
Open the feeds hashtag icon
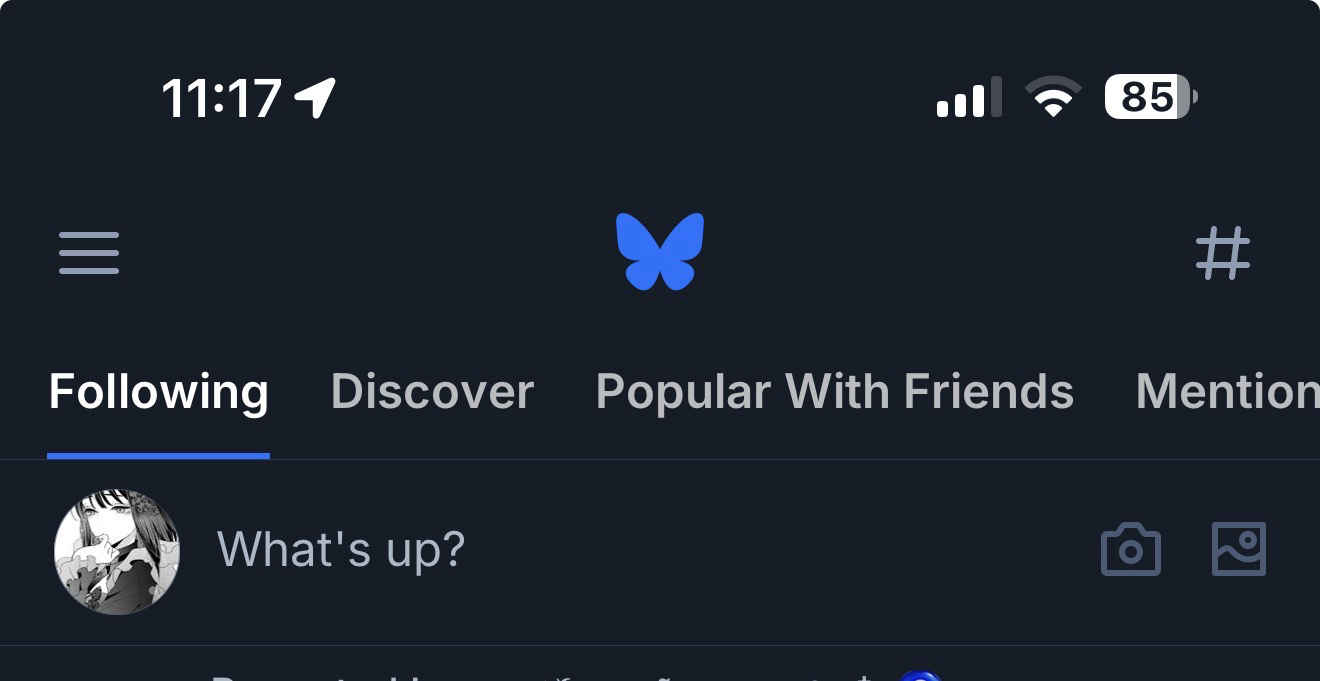pyautogui.click(x=1223, y=253)
